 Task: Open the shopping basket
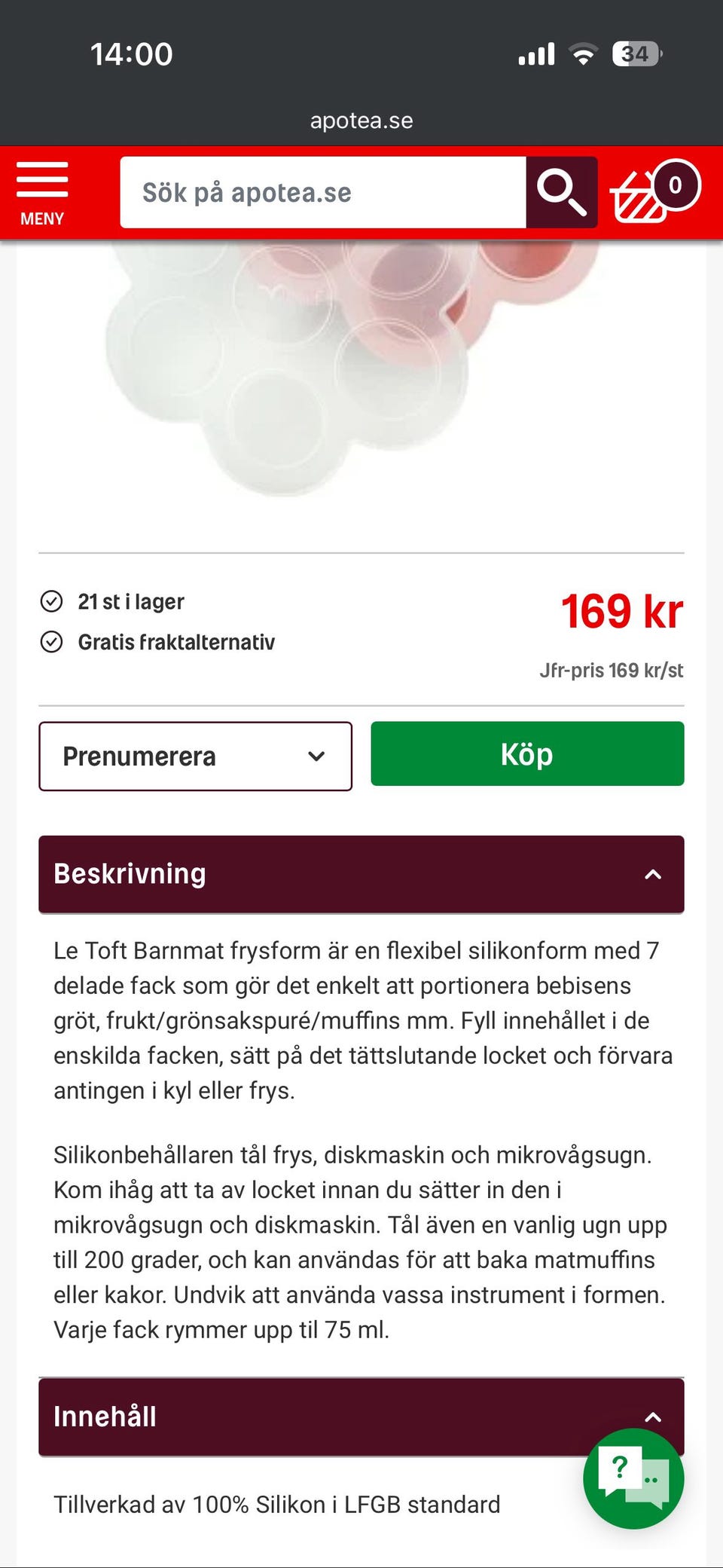click(654, 193)
